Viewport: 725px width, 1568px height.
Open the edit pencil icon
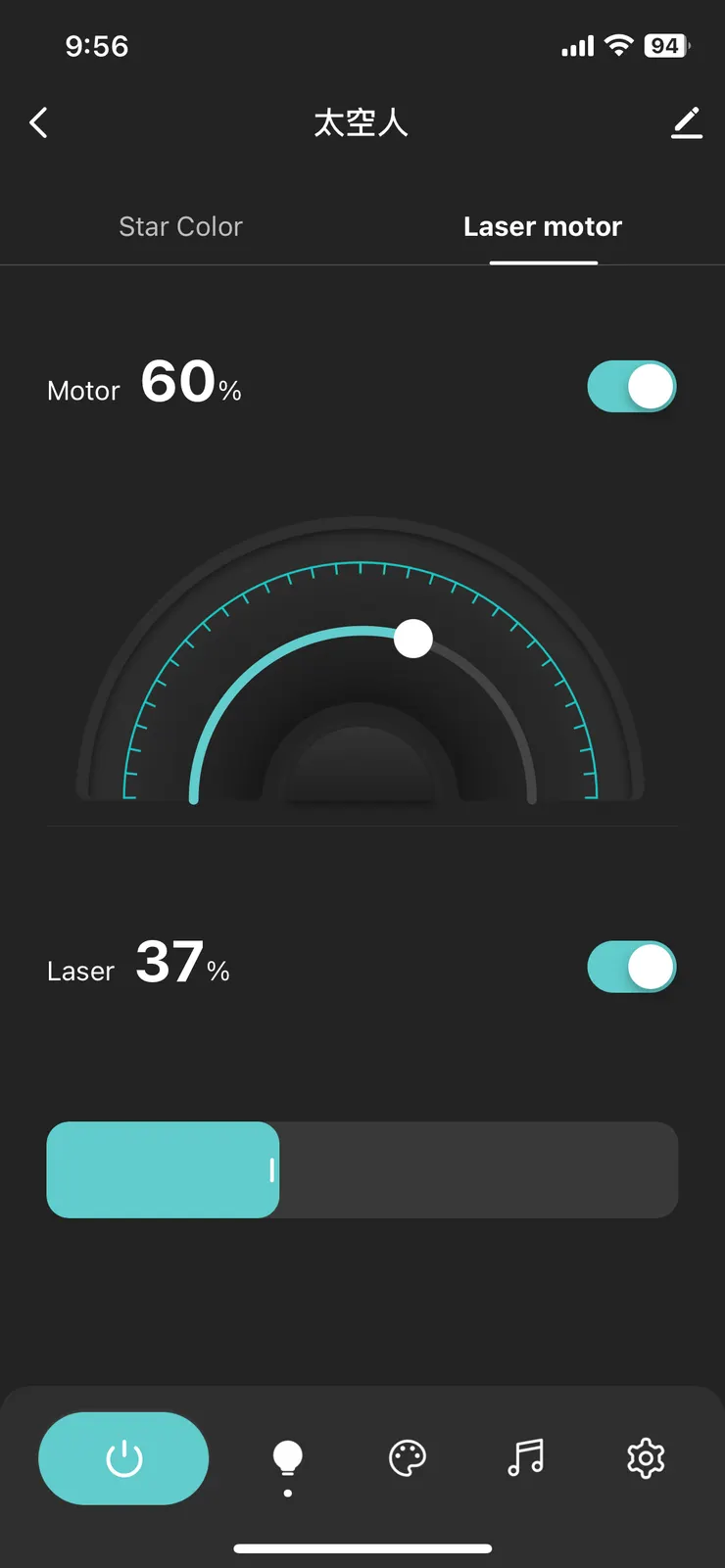(x=687, y=122)
